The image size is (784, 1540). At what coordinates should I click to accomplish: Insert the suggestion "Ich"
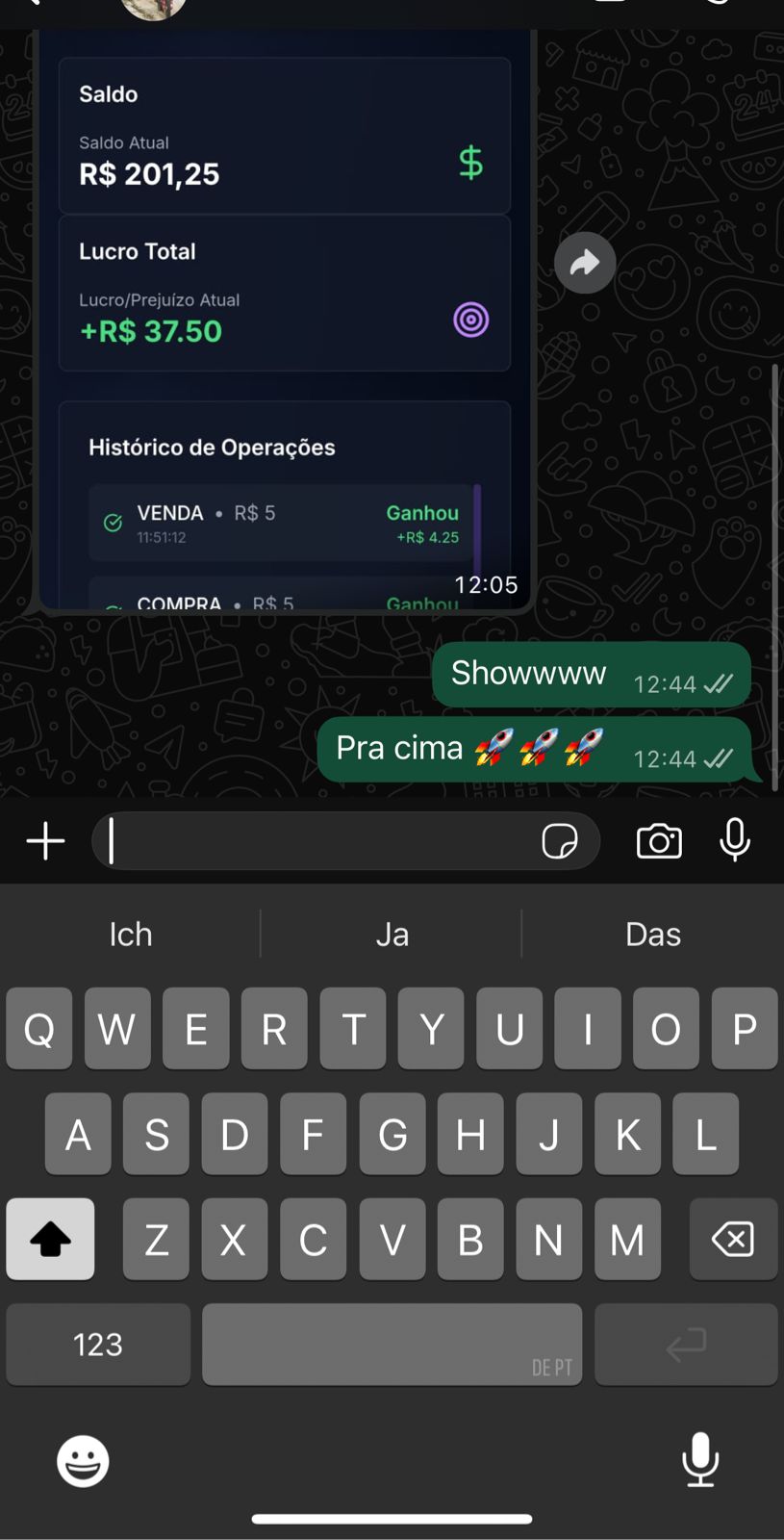click(130, 934)
